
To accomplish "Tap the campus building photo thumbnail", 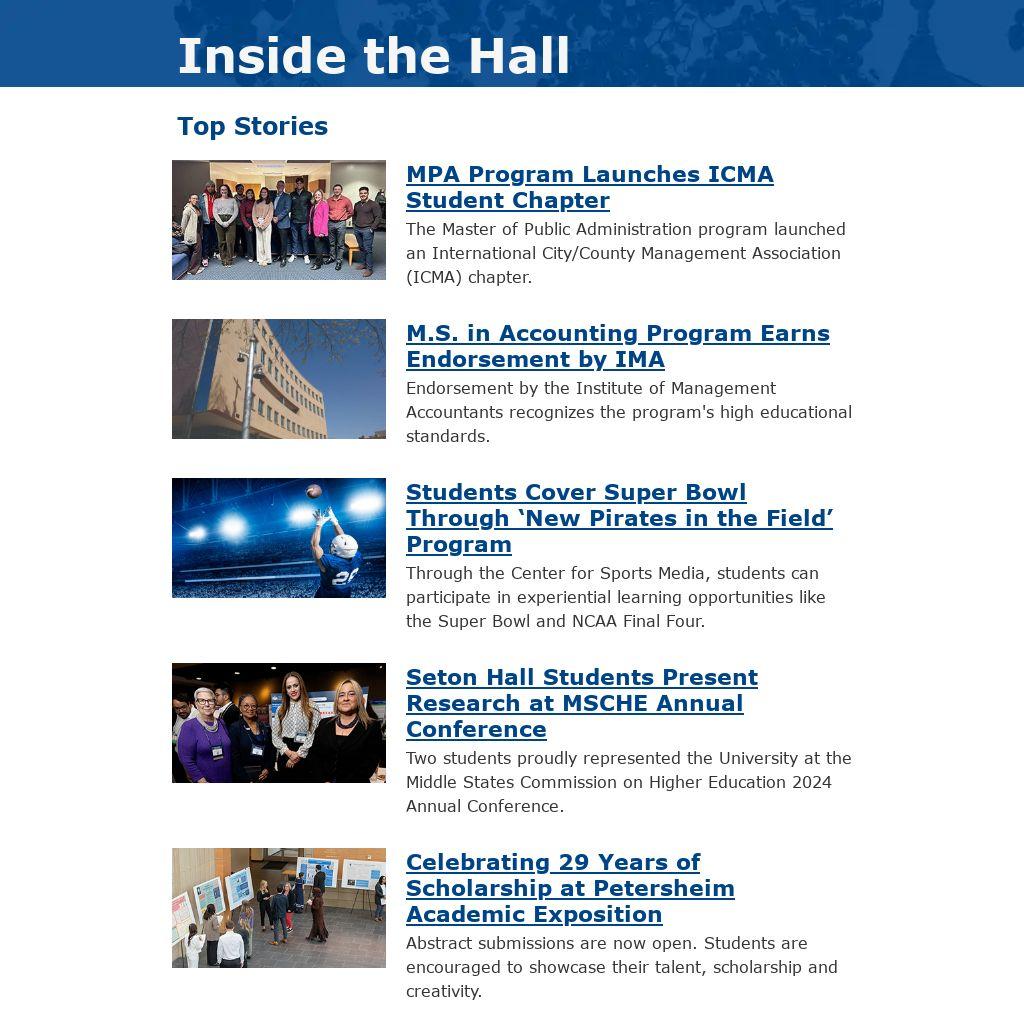I will 278,379.
